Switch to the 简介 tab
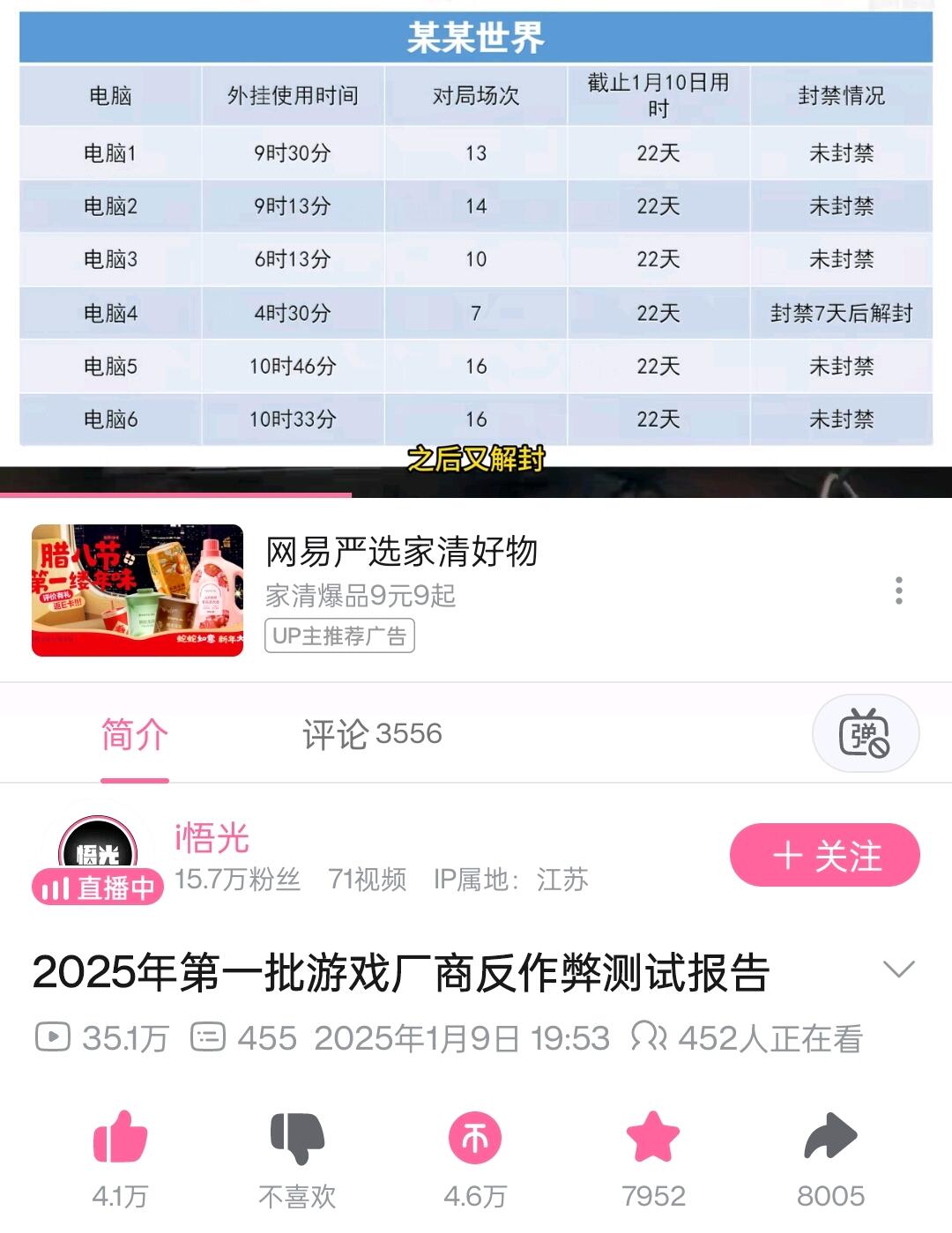Viewport: 952px width, 1233px height. (134, 735)
